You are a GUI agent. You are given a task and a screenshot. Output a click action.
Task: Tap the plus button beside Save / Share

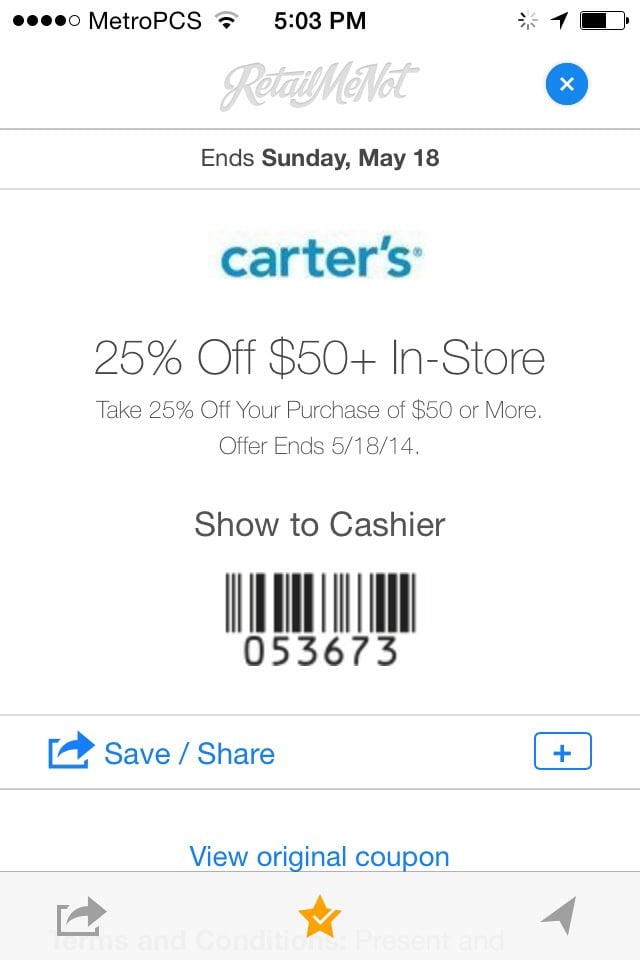tap(563, 751)
